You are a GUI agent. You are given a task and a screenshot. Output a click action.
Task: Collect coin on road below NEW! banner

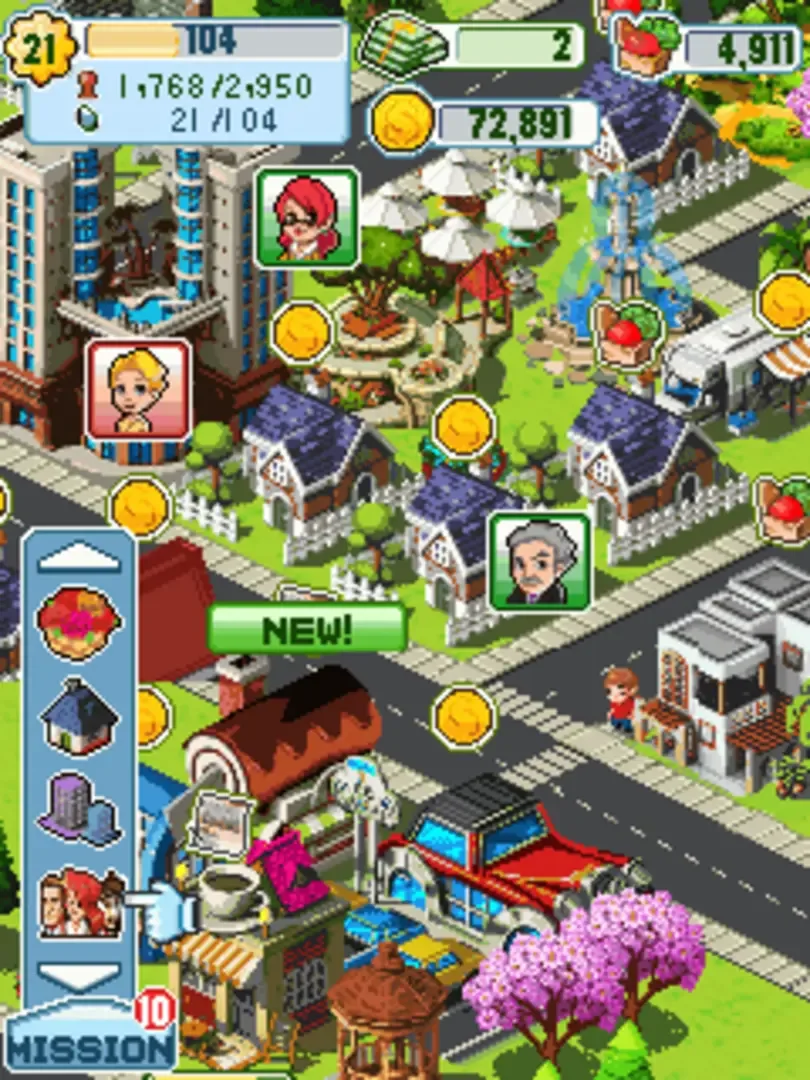pyautogui.click(x=464, y=716)
